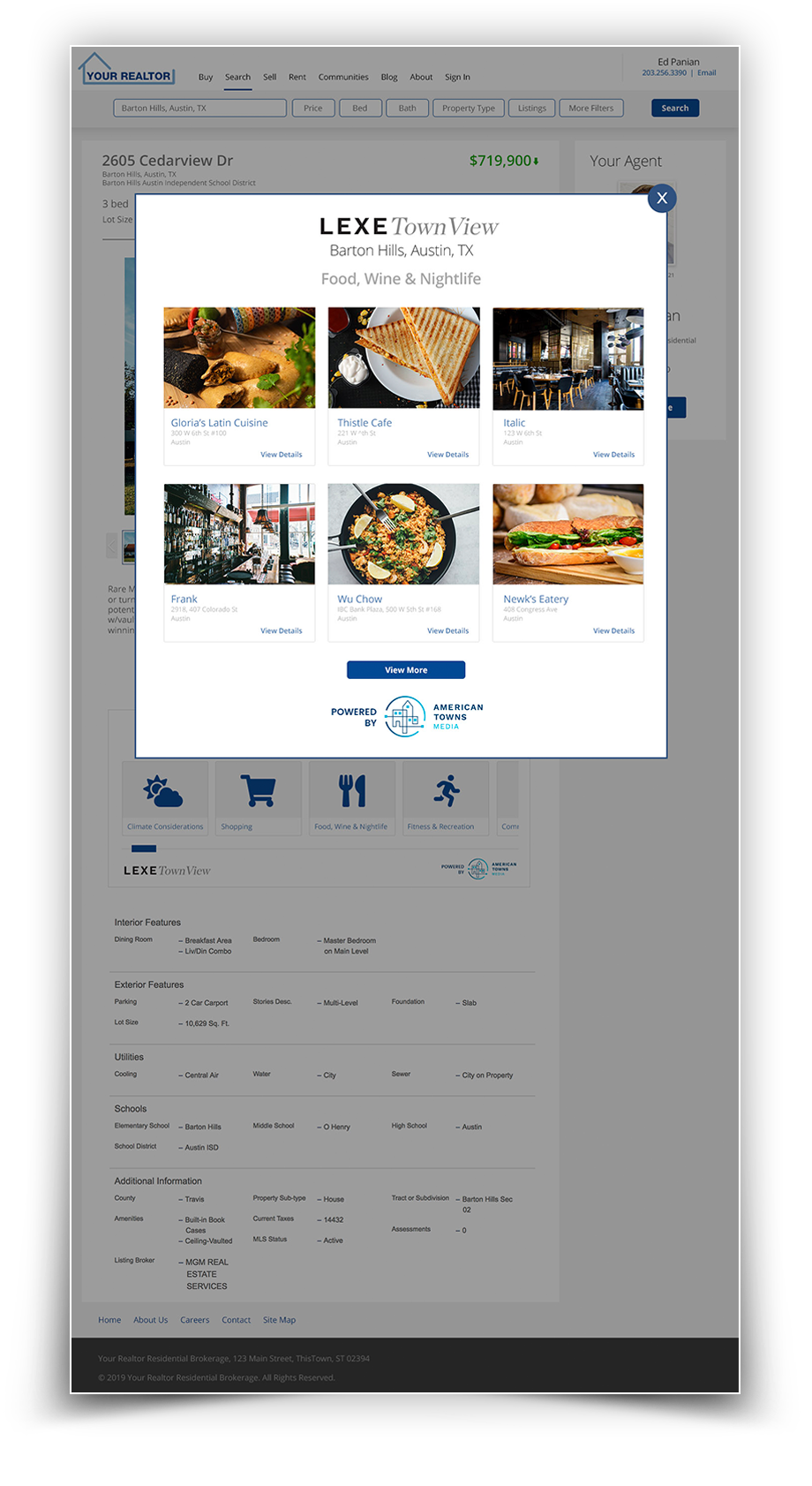Close the LEXE TownView popup
The width and height of the screenshot is (812, 1486).
tap(662, 198)
